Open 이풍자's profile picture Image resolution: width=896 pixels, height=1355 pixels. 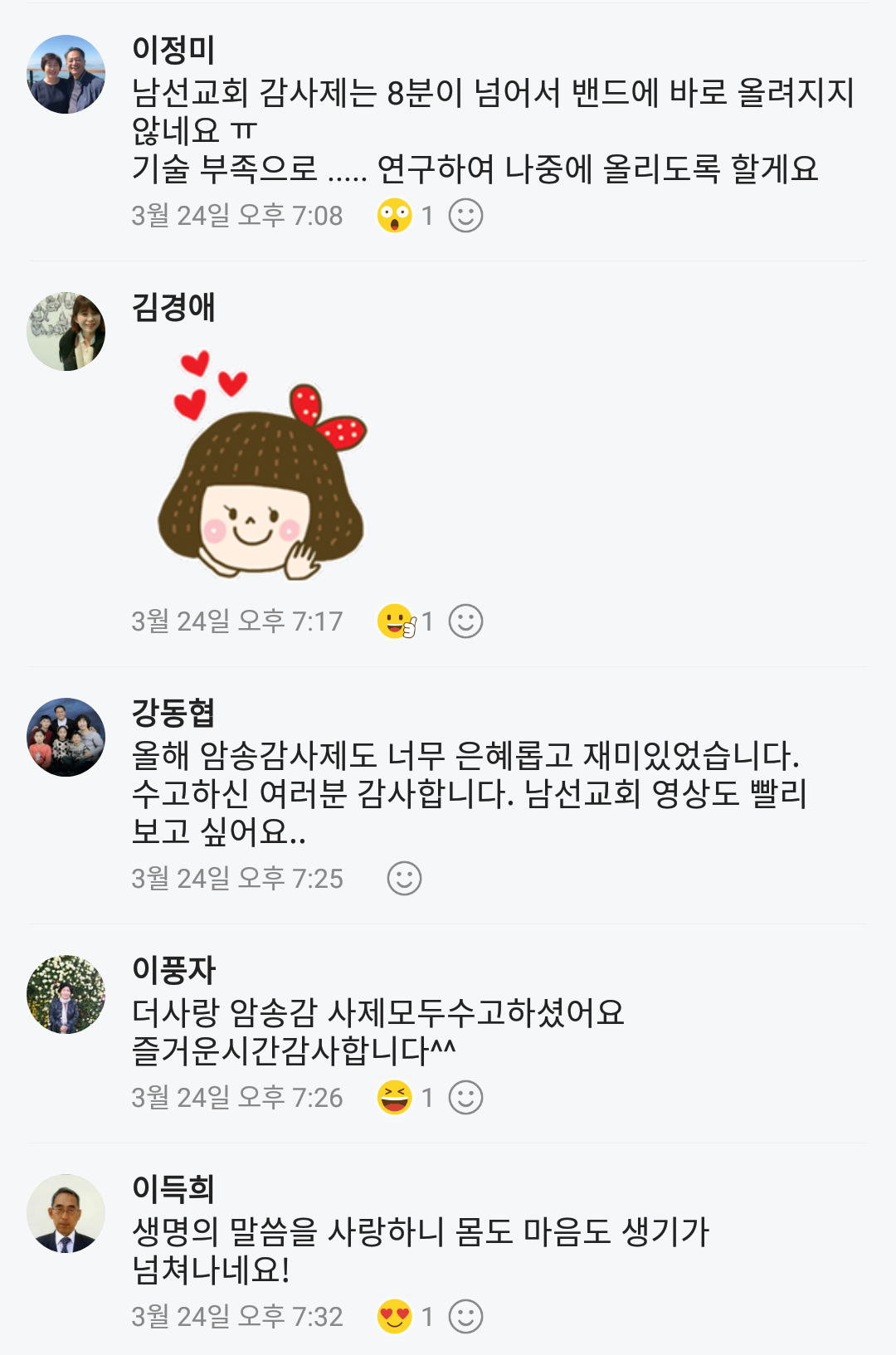[66, 994]
